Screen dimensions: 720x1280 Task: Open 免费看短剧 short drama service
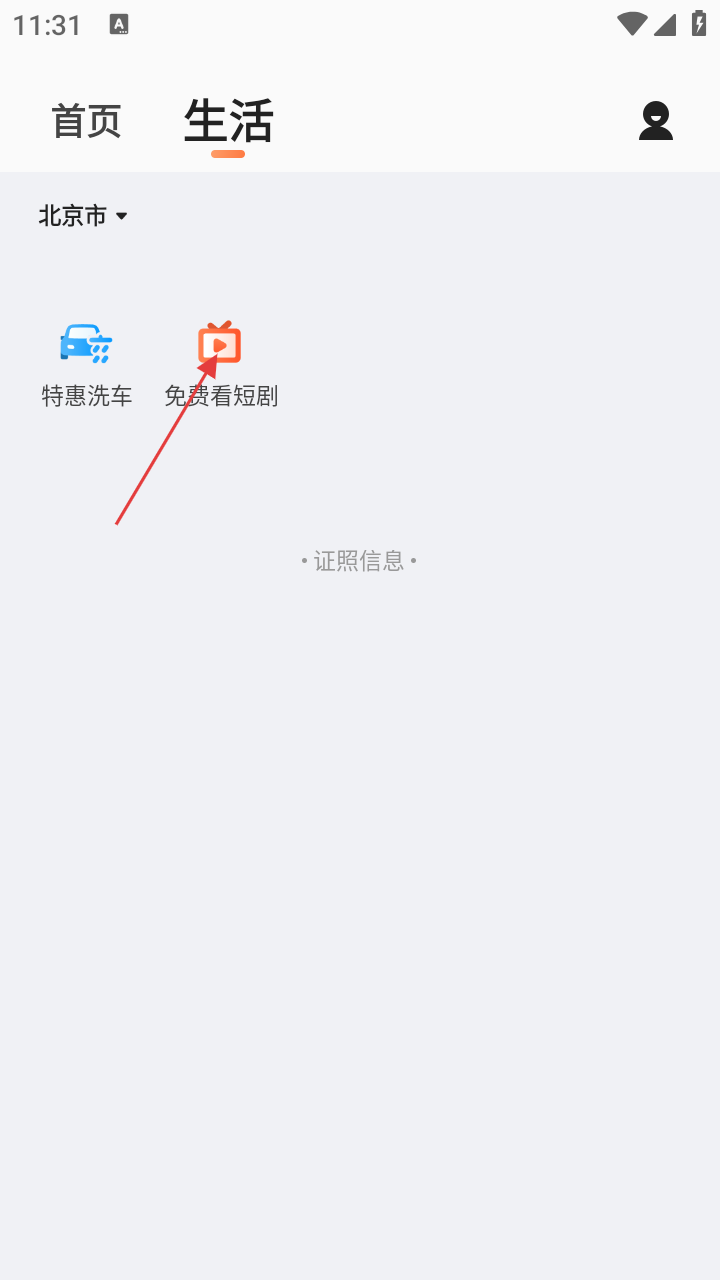coord(220,365)
